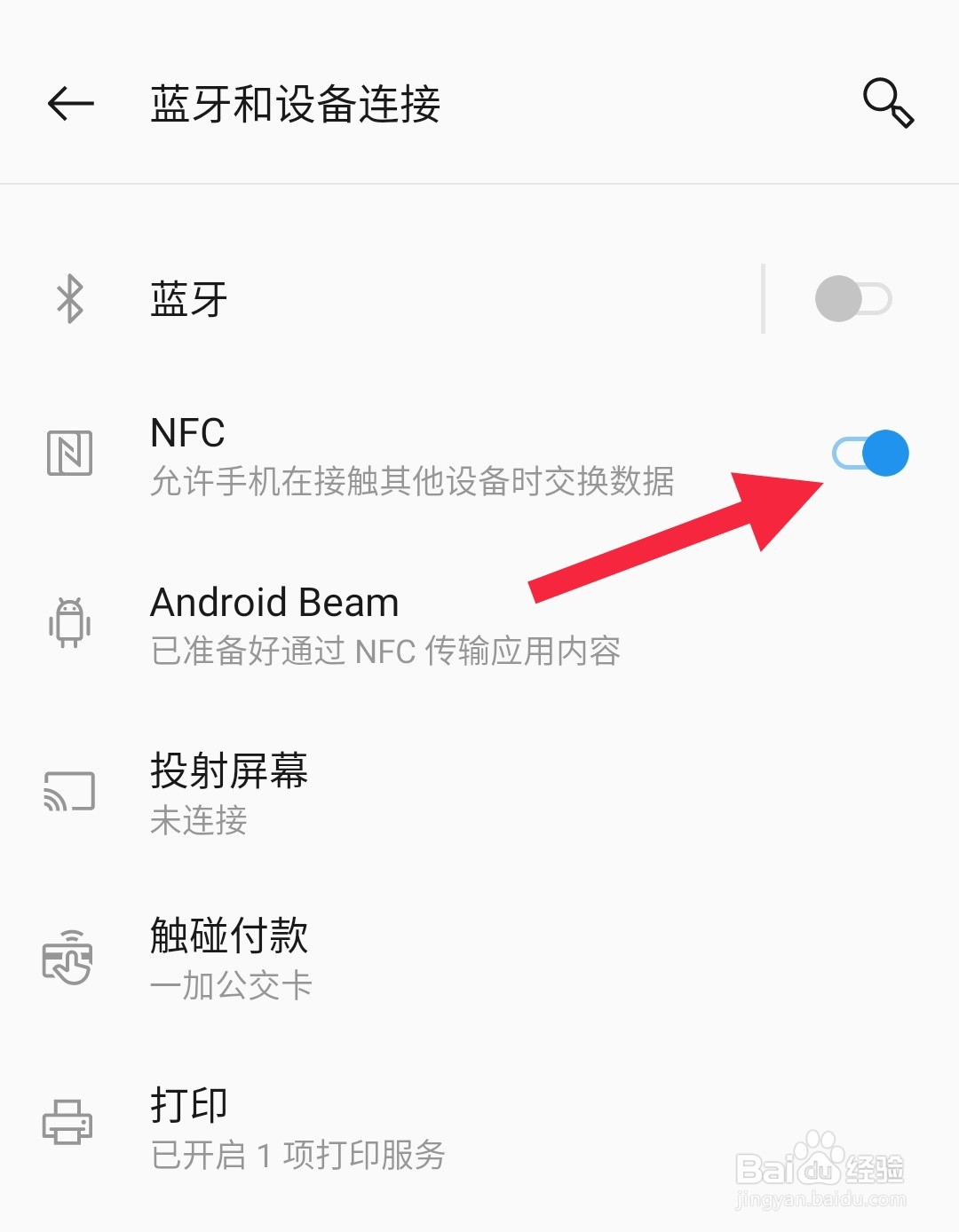Click the NFC icon next to NFC setting

pyautogui.click(x=70, y=453)
